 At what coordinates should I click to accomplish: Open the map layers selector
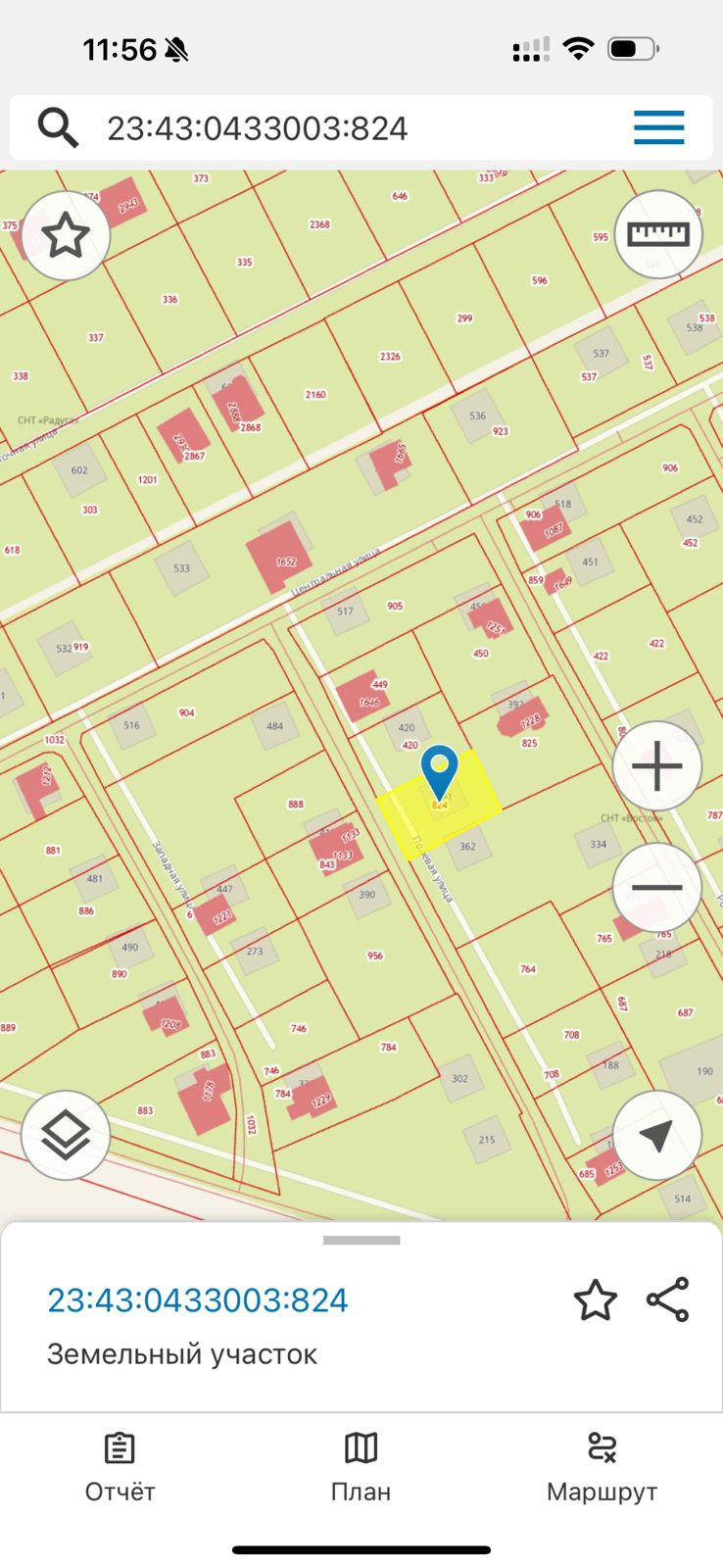66,1135
